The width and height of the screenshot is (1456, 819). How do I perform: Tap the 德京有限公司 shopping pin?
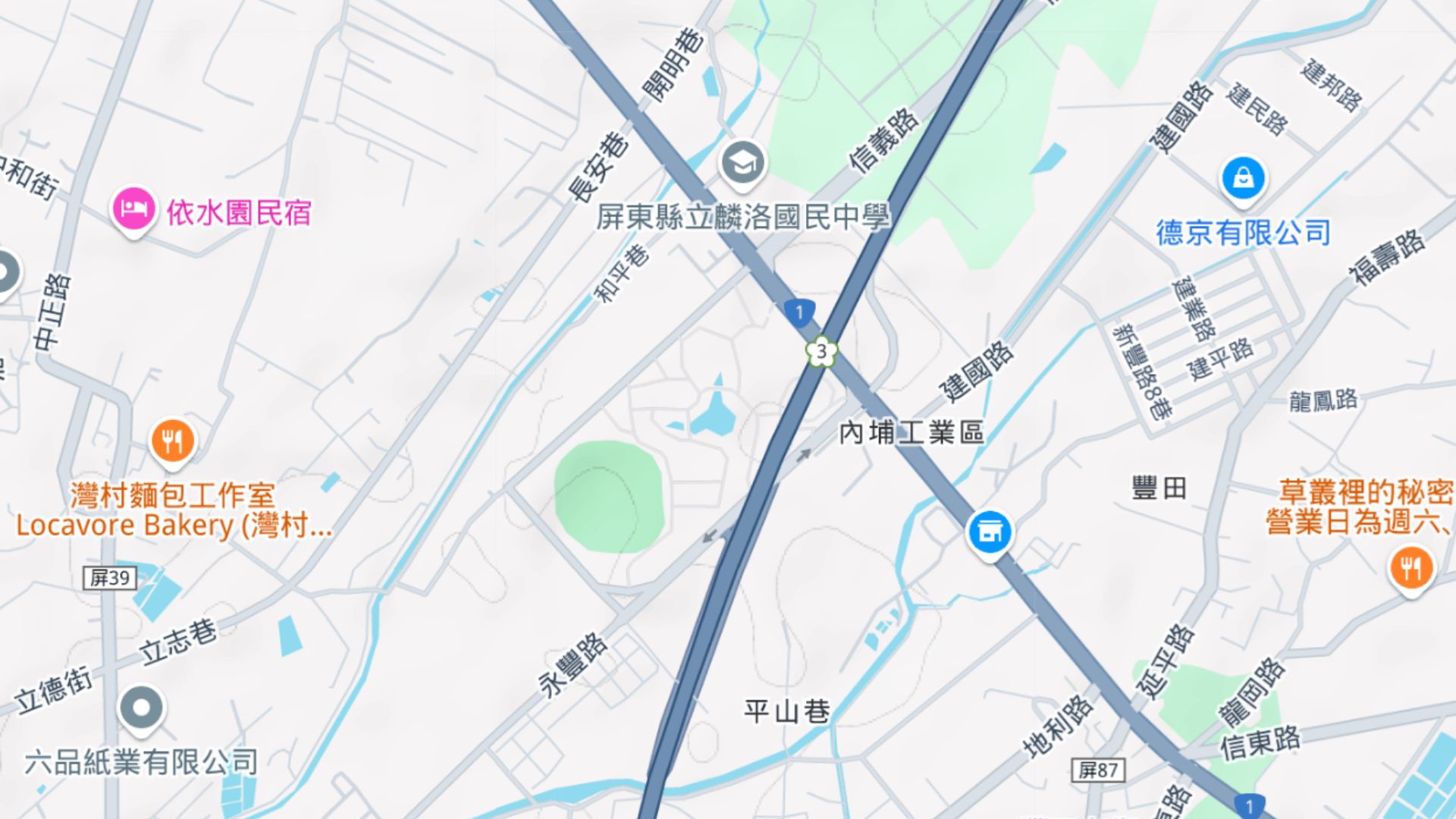tap(1242, 179)
